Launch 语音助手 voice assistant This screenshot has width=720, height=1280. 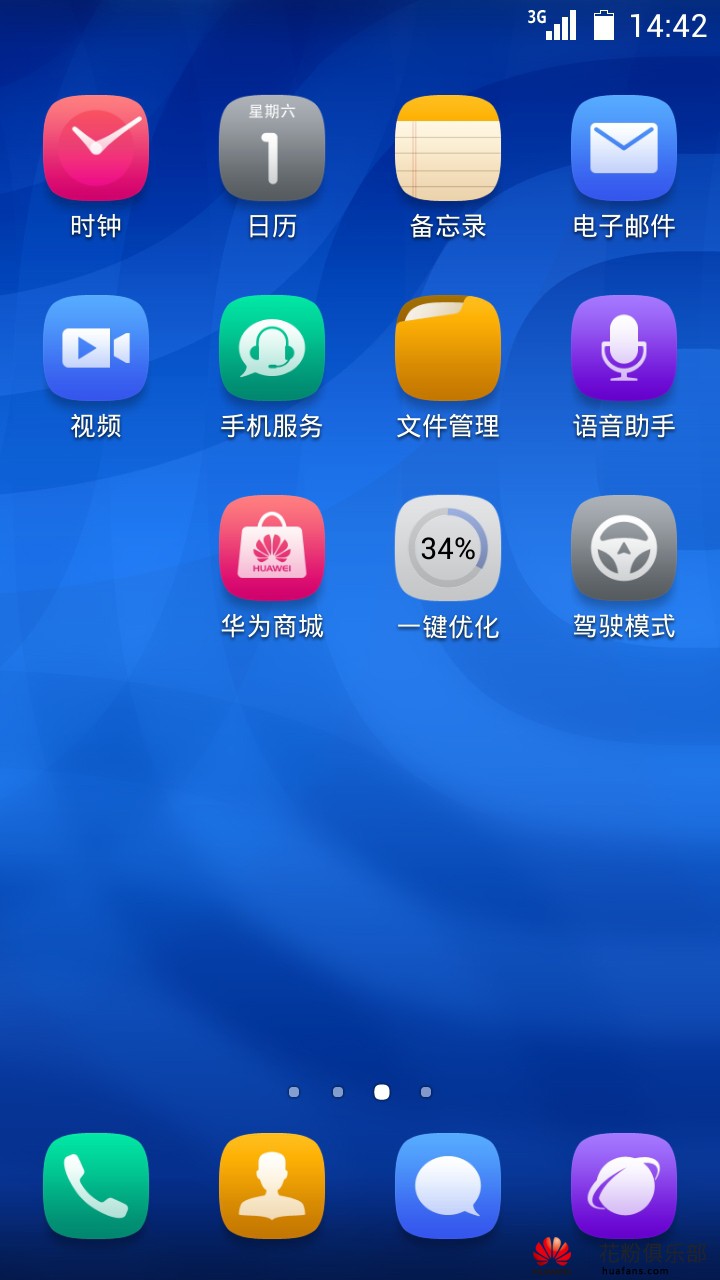click(x=624, y=348)
